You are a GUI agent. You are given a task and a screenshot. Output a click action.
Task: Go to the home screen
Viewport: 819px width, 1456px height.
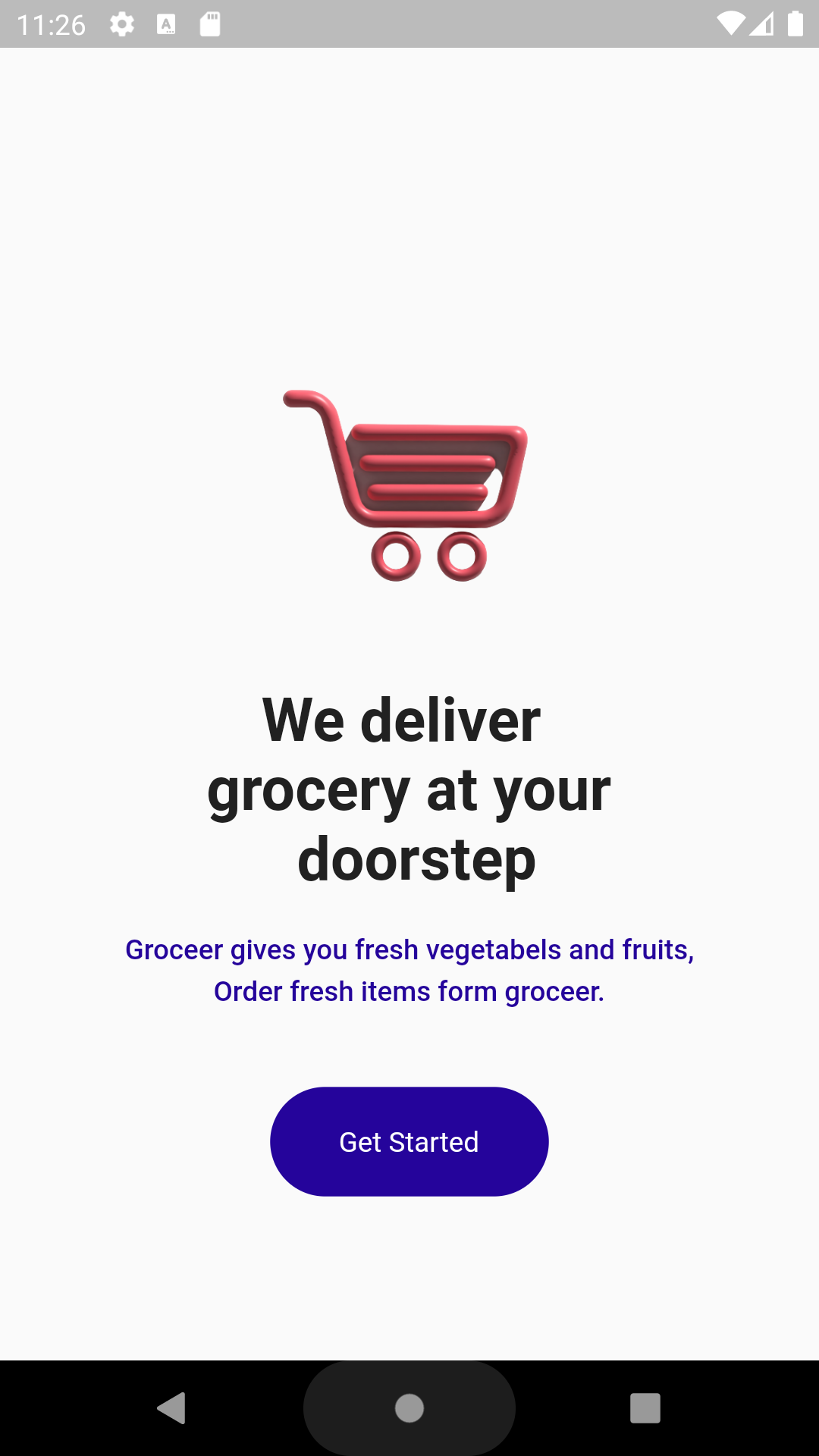[x=409, y=1408]
